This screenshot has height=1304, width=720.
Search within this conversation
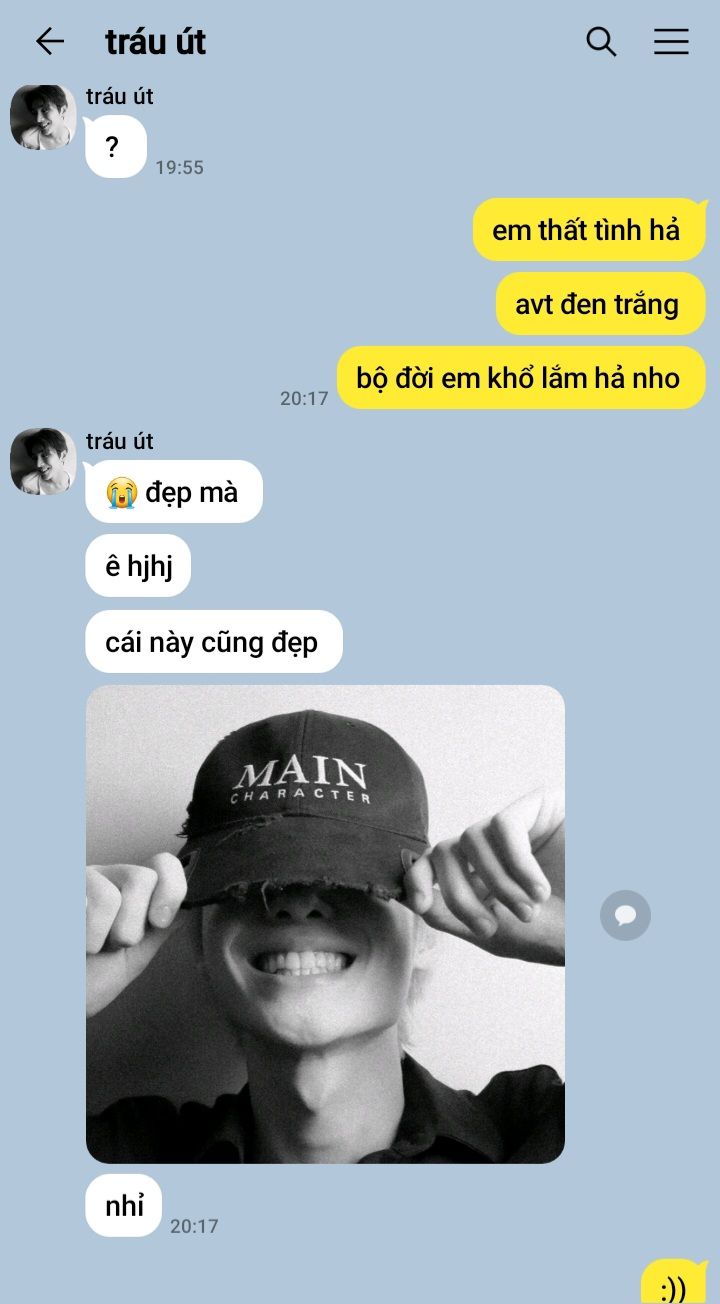[601, 41]
